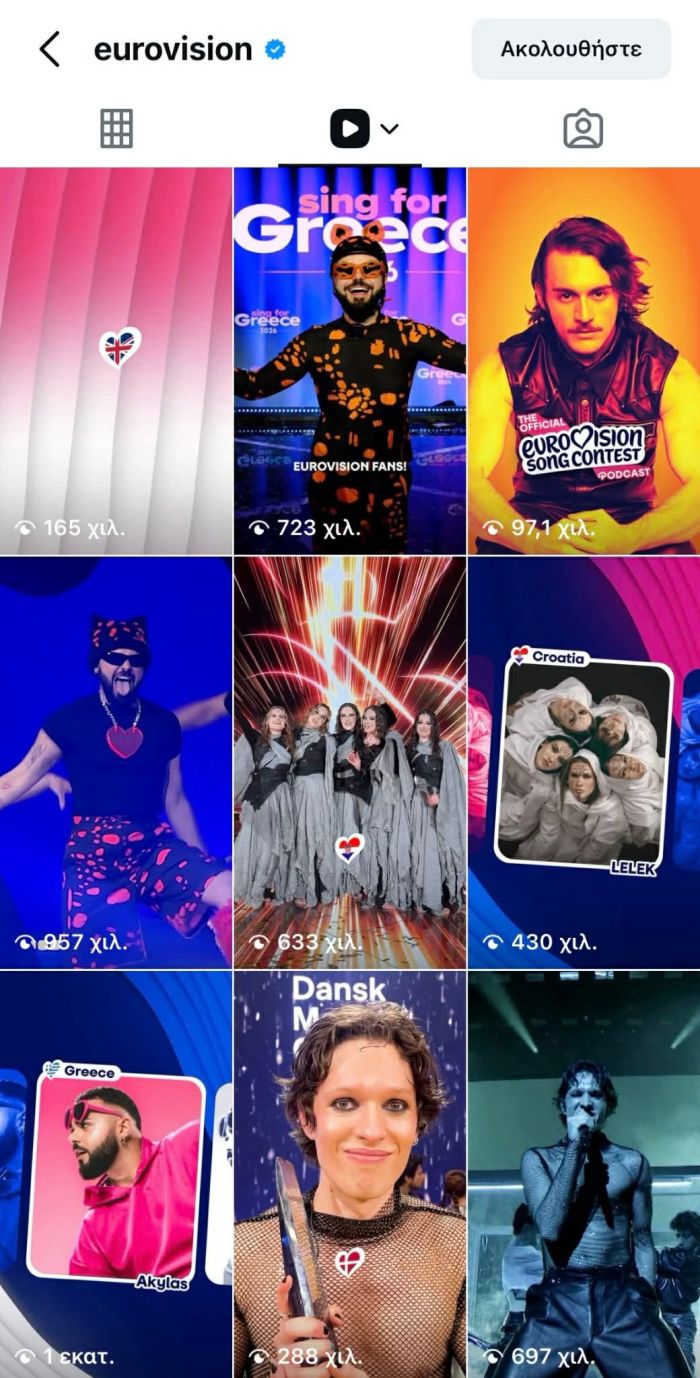Select the reels tab
The height and width of the screenshot is (1378, 700).
pyautogui.click(x=350, y=129)
